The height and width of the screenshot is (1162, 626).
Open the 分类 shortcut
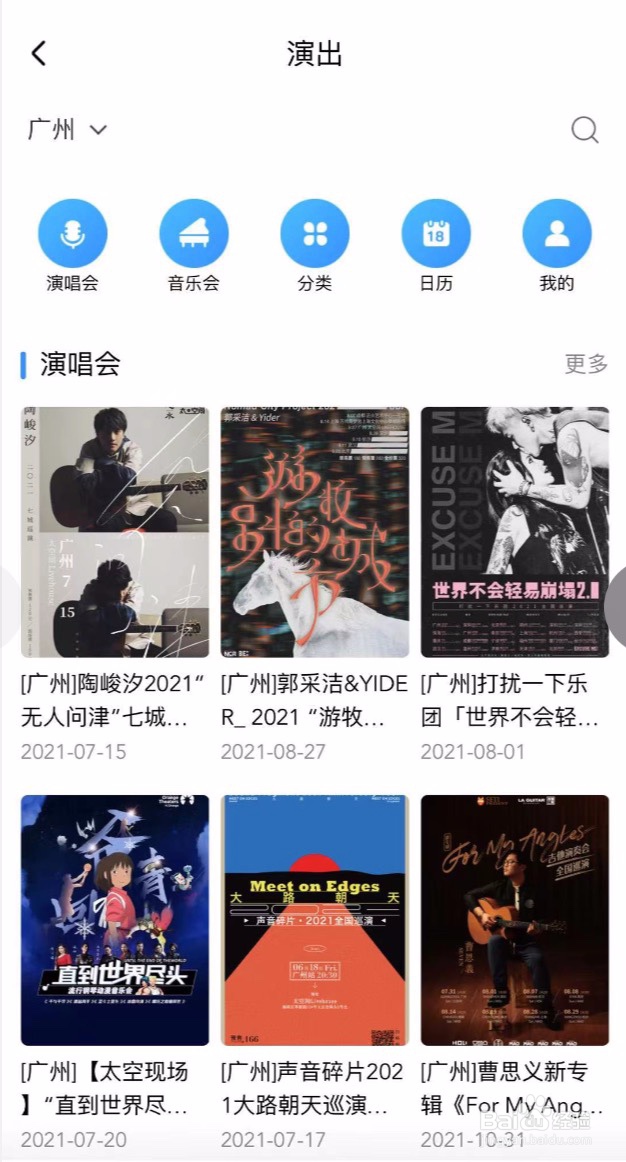tap(314, 234)
